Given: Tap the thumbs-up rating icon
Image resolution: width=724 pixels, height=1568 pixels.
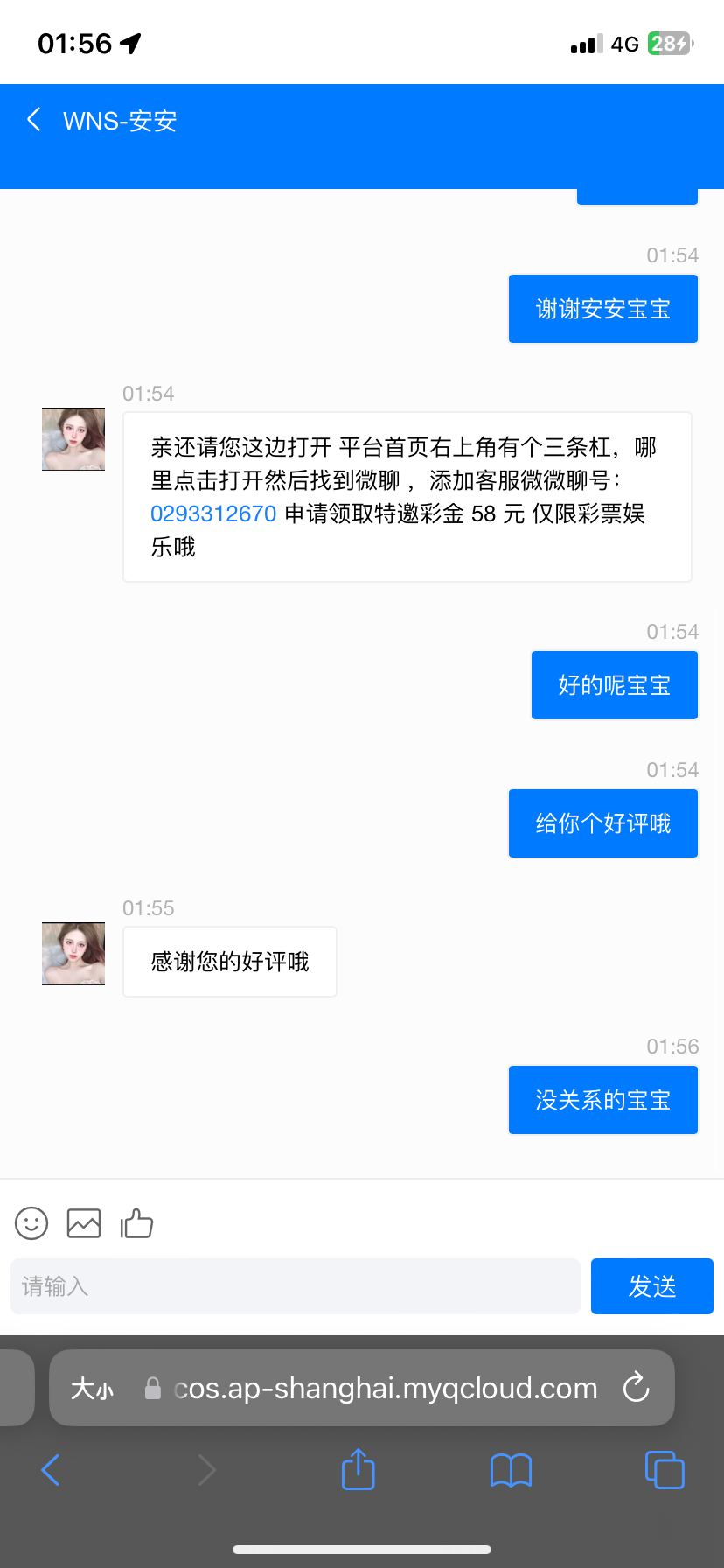Looking at the screenshot, I should [x=136, y=1223].
